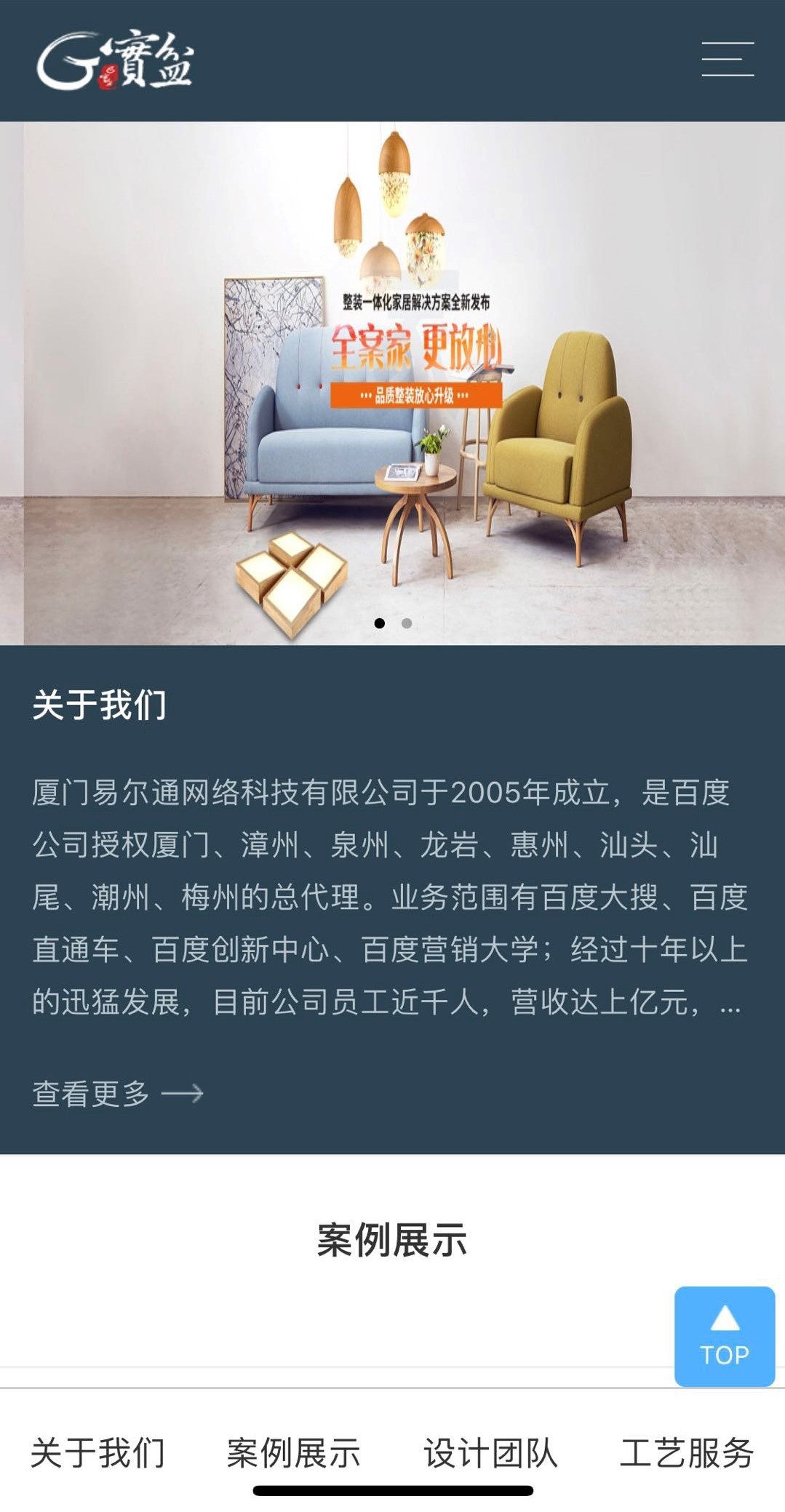Screen dimensions: 785x1512
Task: Open the furniture promo banner
Action: click(x=393, y=383)
